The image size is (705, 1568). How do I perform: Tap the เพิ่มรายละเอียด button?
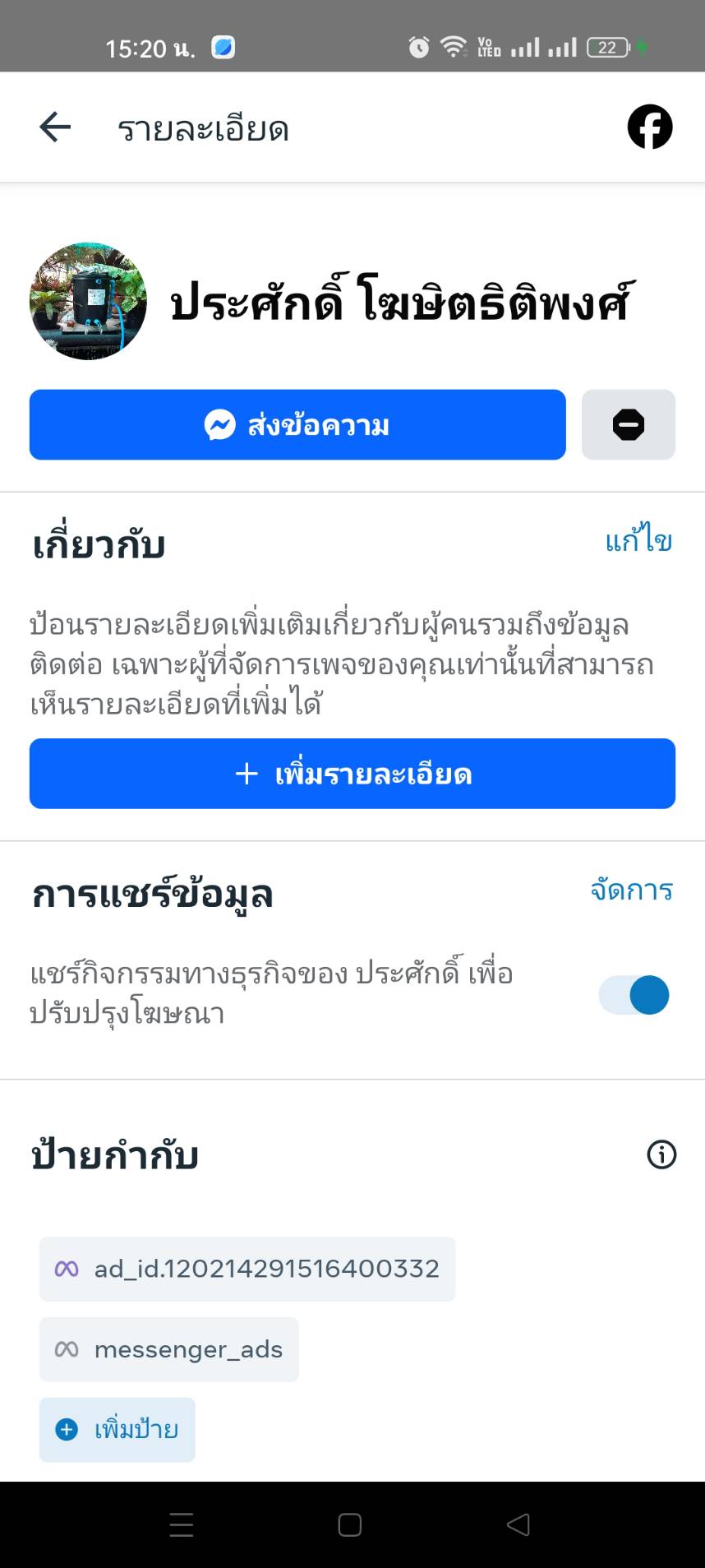click(x=352, y=774)
